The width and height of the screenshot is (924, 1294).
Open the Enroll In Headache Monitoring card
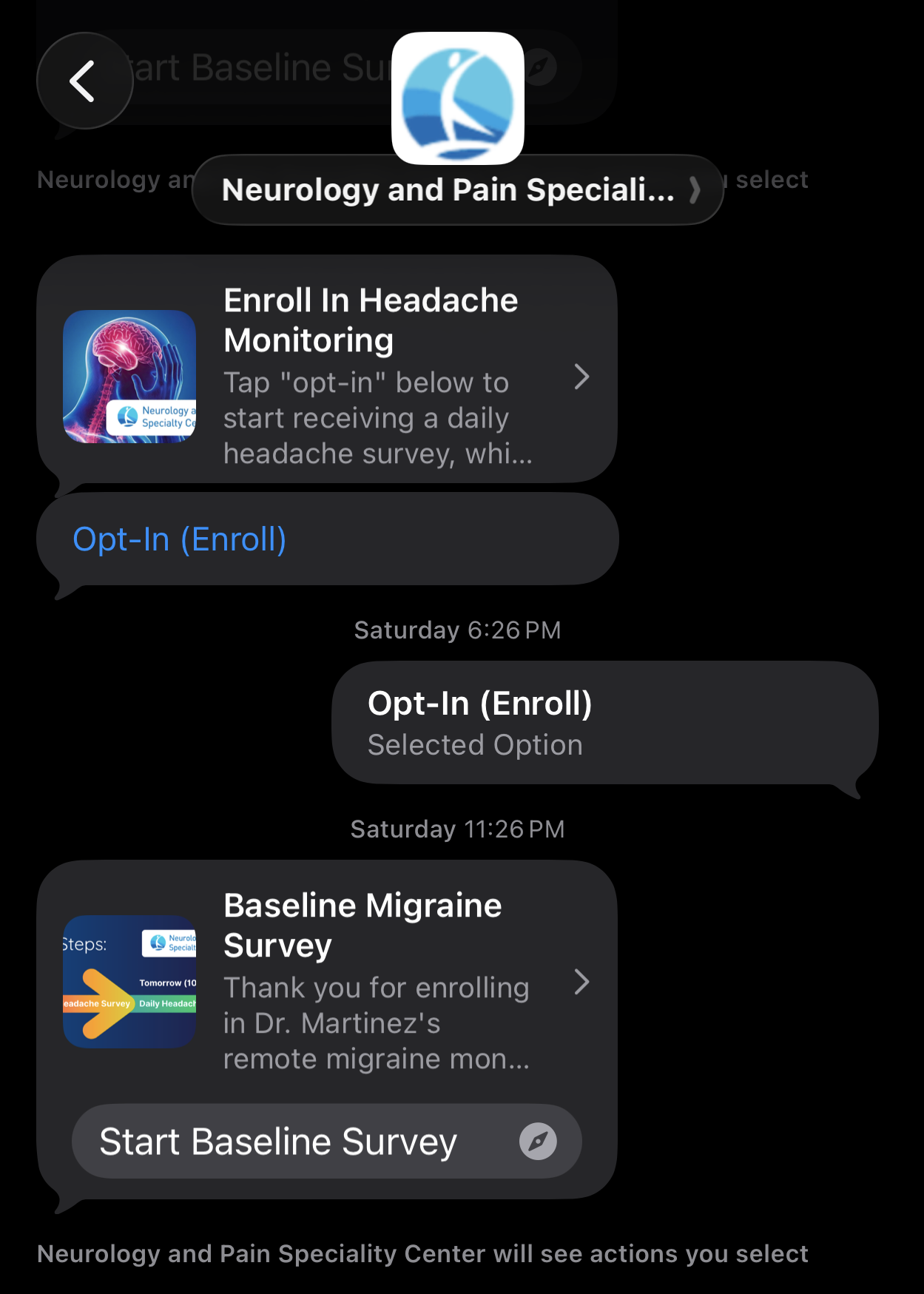[x=327, y=376]
